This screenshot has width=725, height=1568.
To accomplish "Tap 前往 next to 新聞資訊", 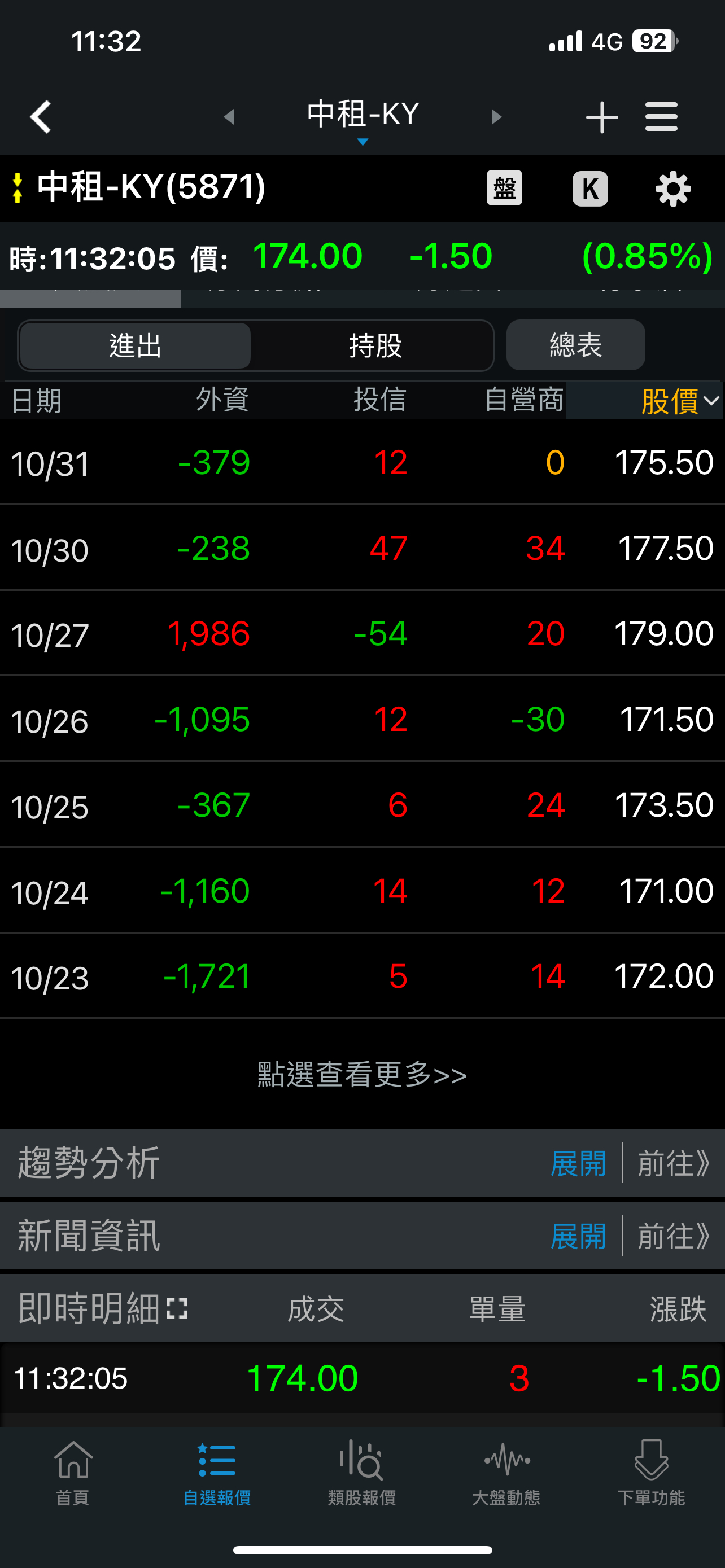I will 672,1236.
